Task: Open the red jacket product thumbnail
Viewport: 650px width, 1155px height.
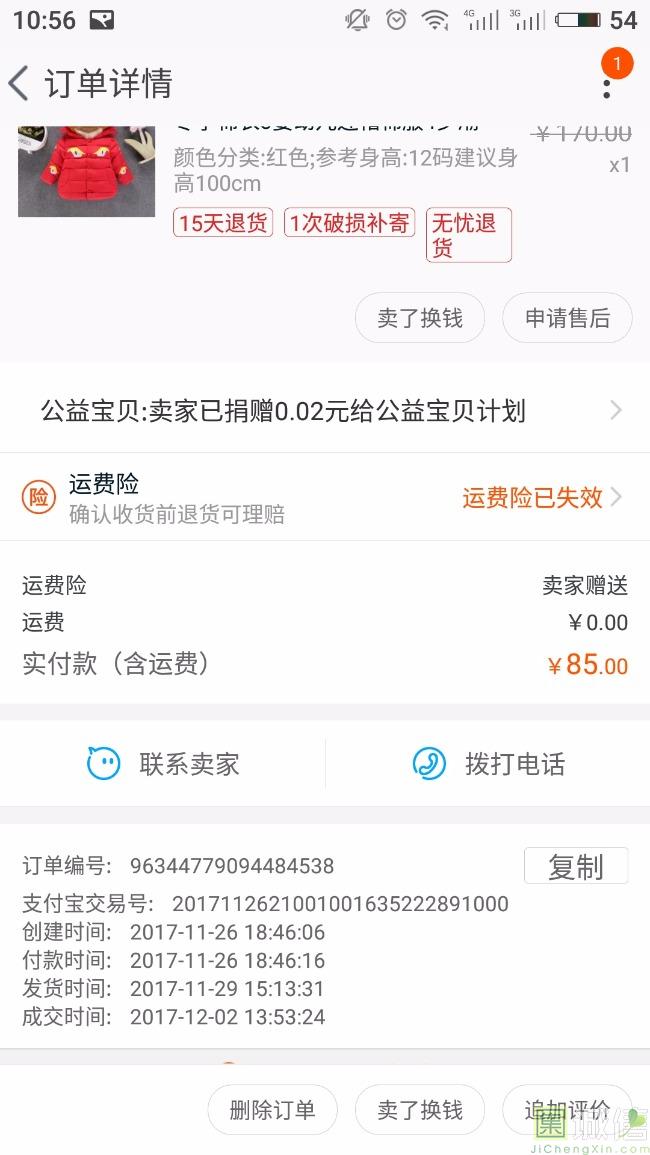Action: [x=86, y=172]
